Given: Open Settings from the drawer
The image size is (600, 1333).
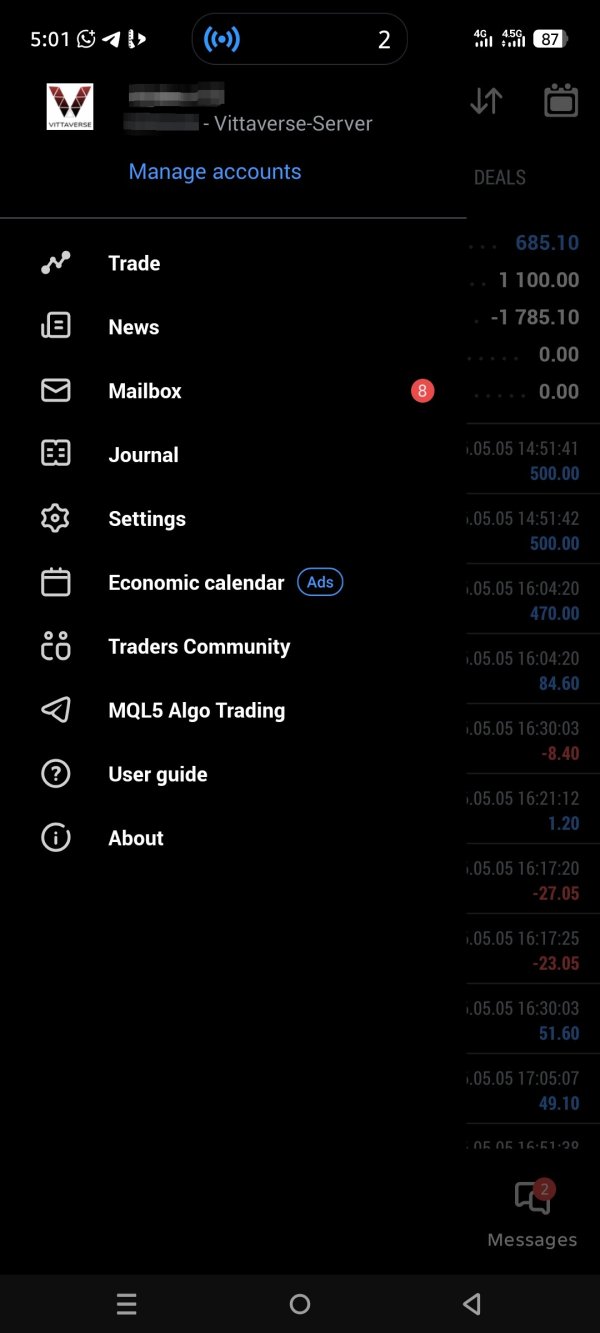Looking at the screenshot, I should click(x=233, y=519).
